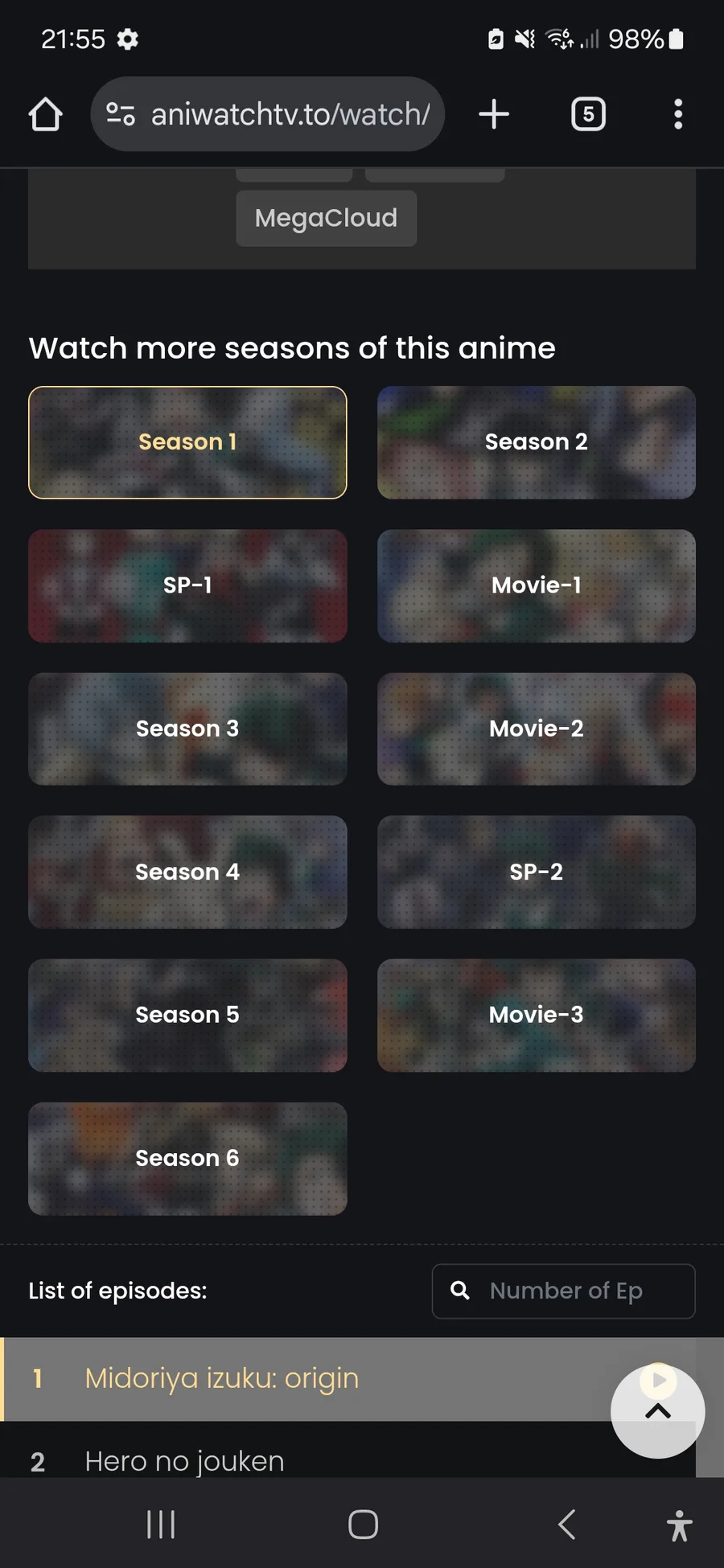Tap the scroll-to-top arrow button

pos(658,1411)
